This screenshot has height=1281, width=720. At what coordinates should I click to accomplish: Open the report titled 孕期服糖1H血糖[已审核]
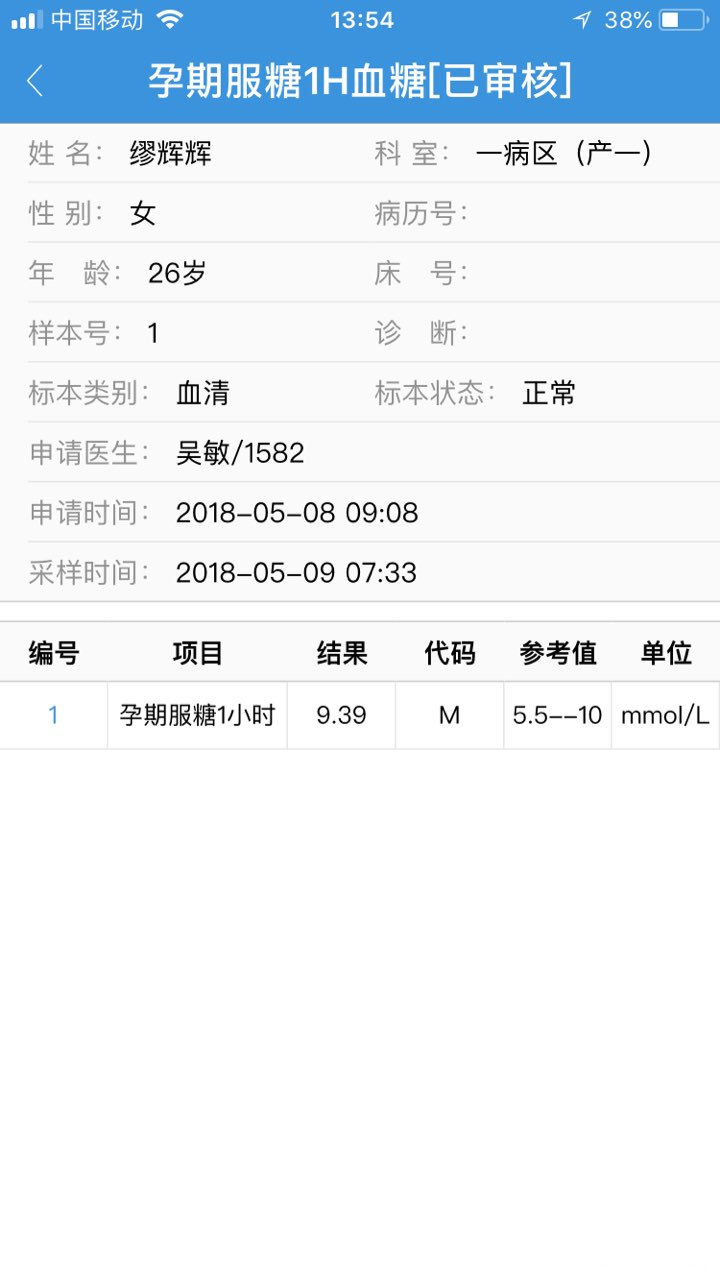point(360,81)
